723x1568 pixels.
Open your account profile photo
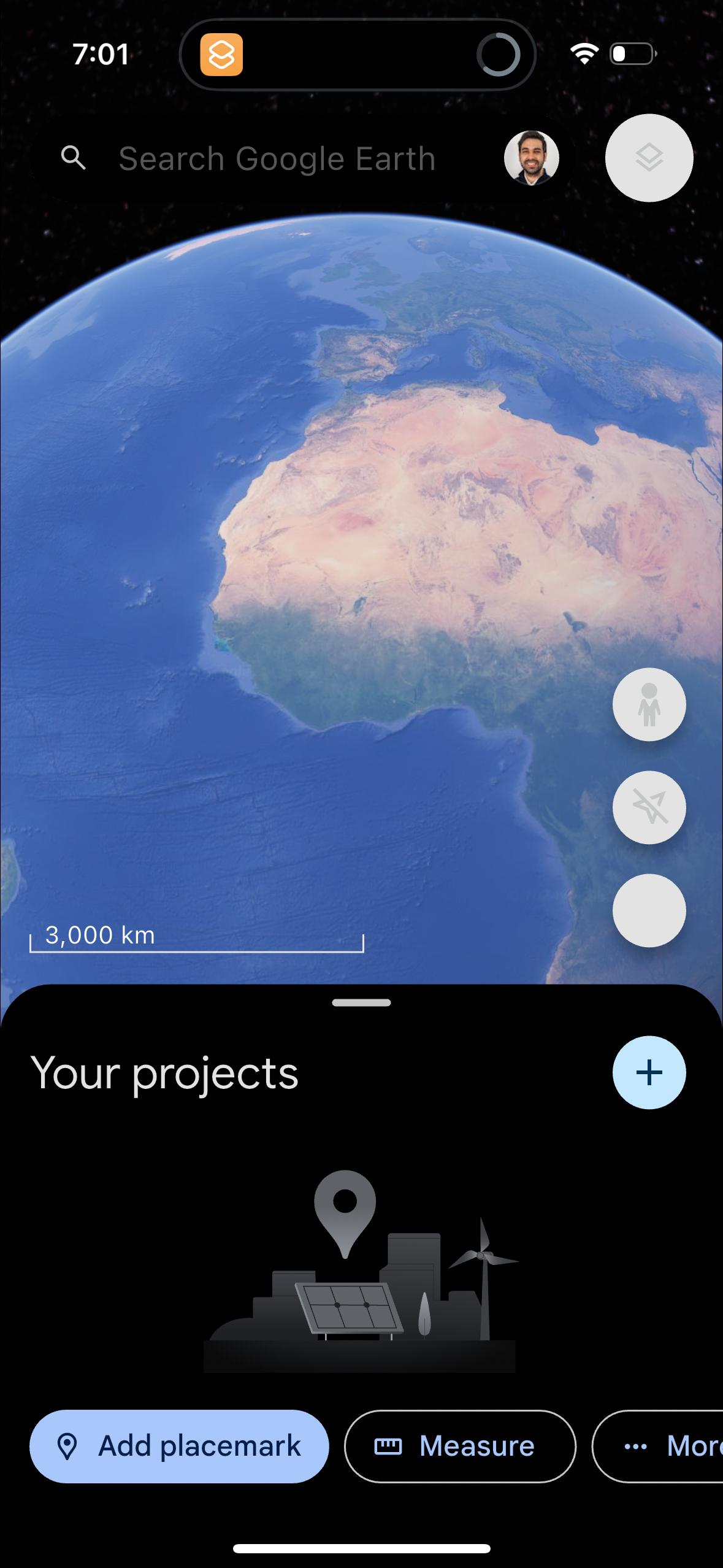531,157
